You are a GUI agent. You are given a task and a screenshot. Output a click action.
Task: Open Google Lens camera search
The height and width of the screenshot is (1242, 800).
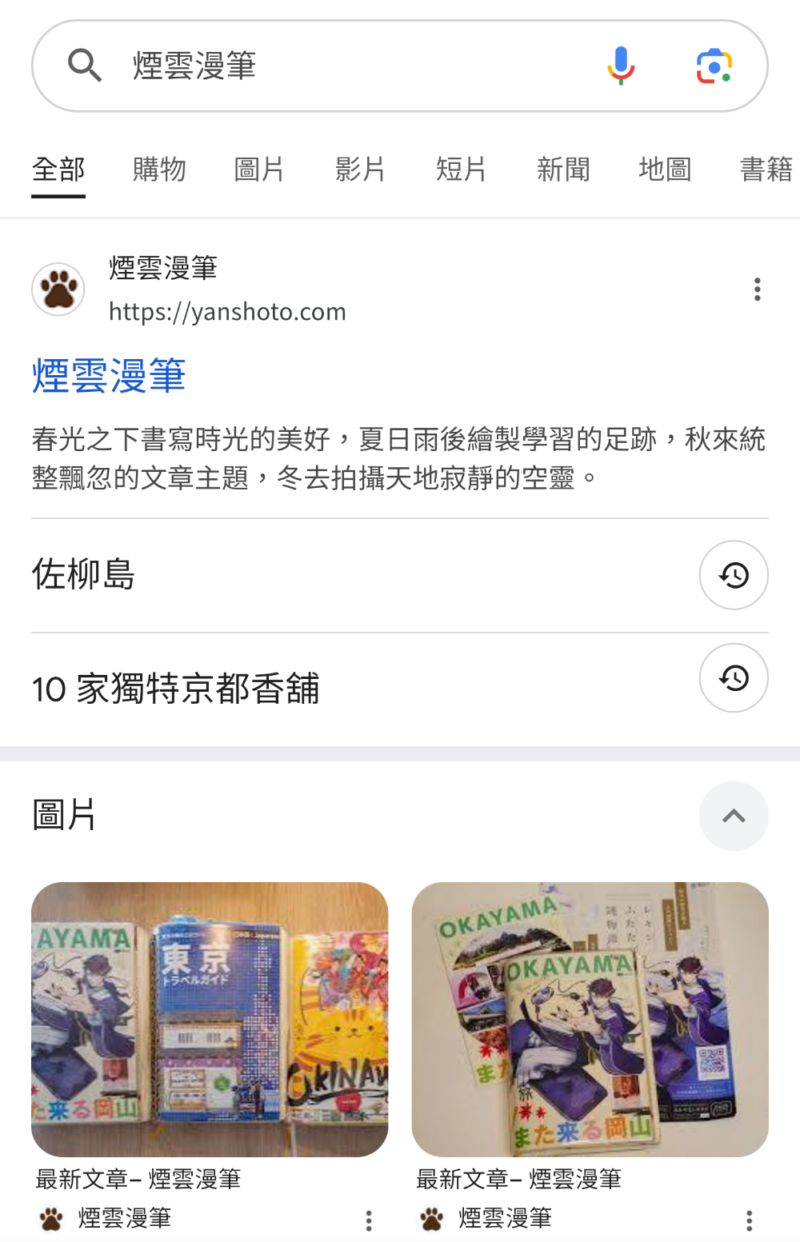714,66
